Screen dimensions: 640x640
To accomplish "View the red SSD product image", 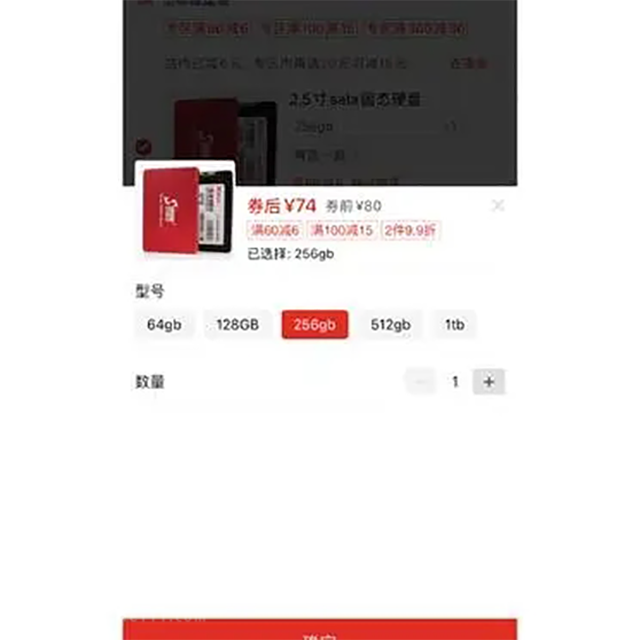I will (x=186, y=212).
